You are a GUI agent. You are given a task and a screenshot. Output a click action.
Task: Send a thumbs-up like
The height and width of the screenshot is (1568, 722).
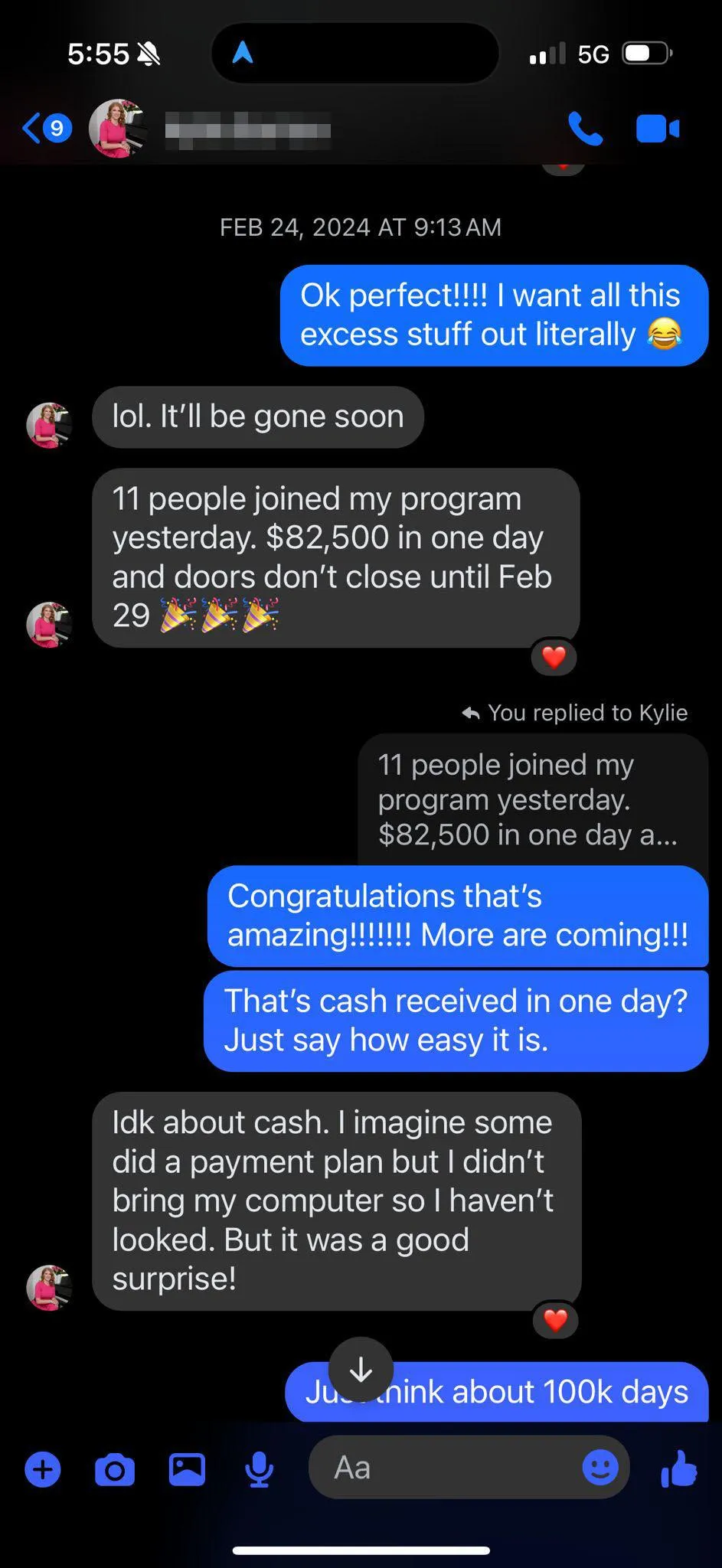click(x=679, y=1468)
